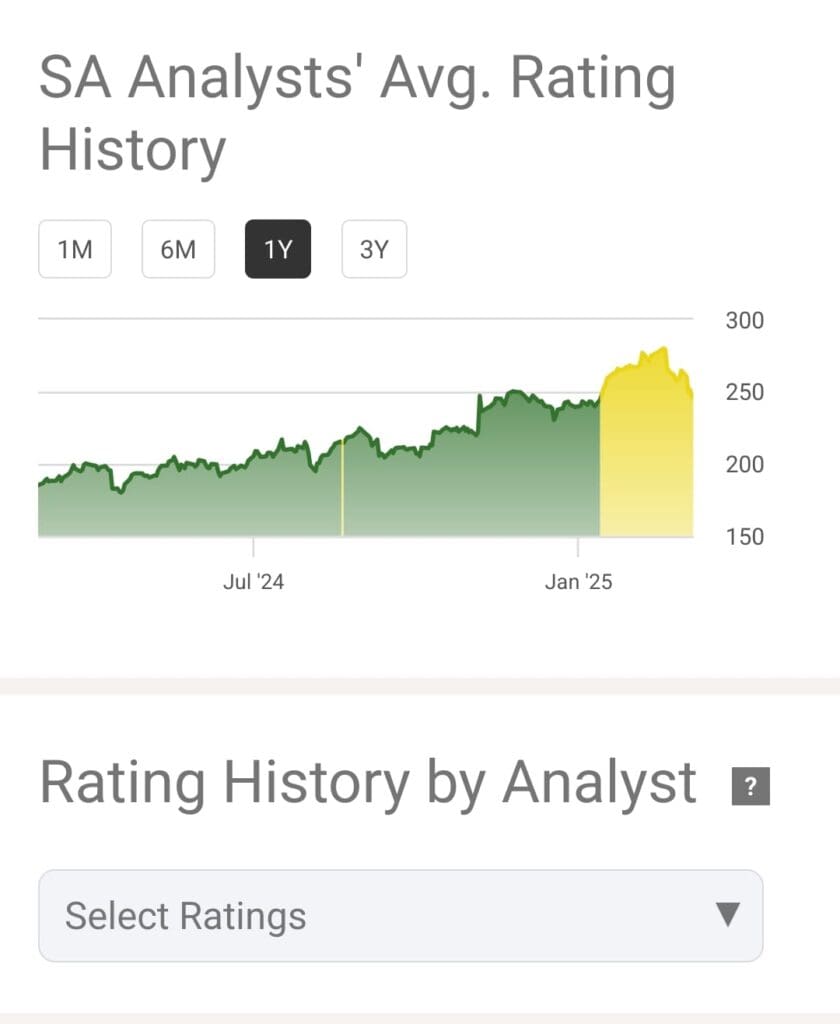Click inside the Select Ratings field
Viewport: 840px width, 1024px height.
(x=300, y=915)
